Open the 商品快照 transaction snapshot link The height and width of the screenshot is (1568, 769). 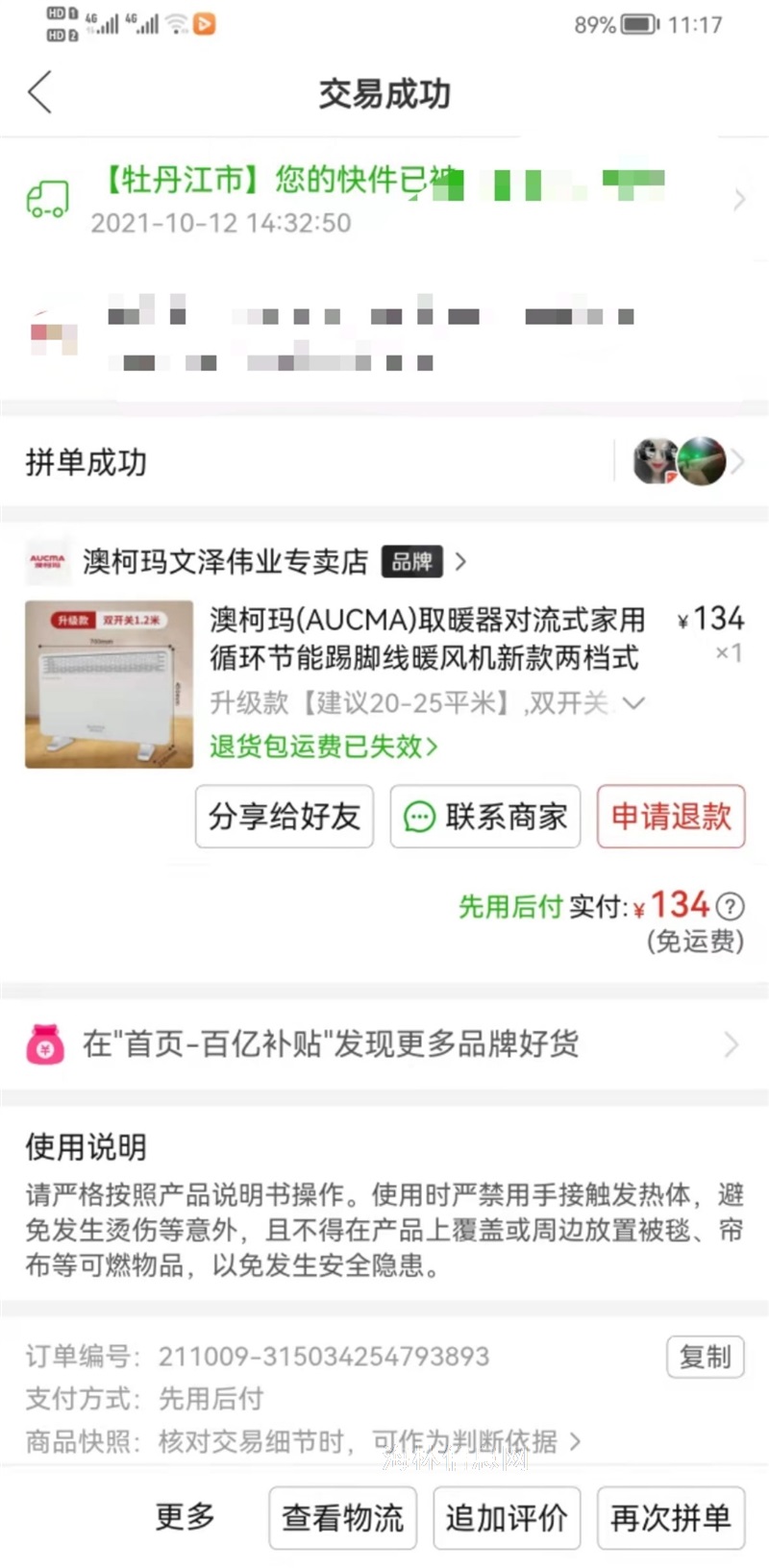[x=303, y=1441]
